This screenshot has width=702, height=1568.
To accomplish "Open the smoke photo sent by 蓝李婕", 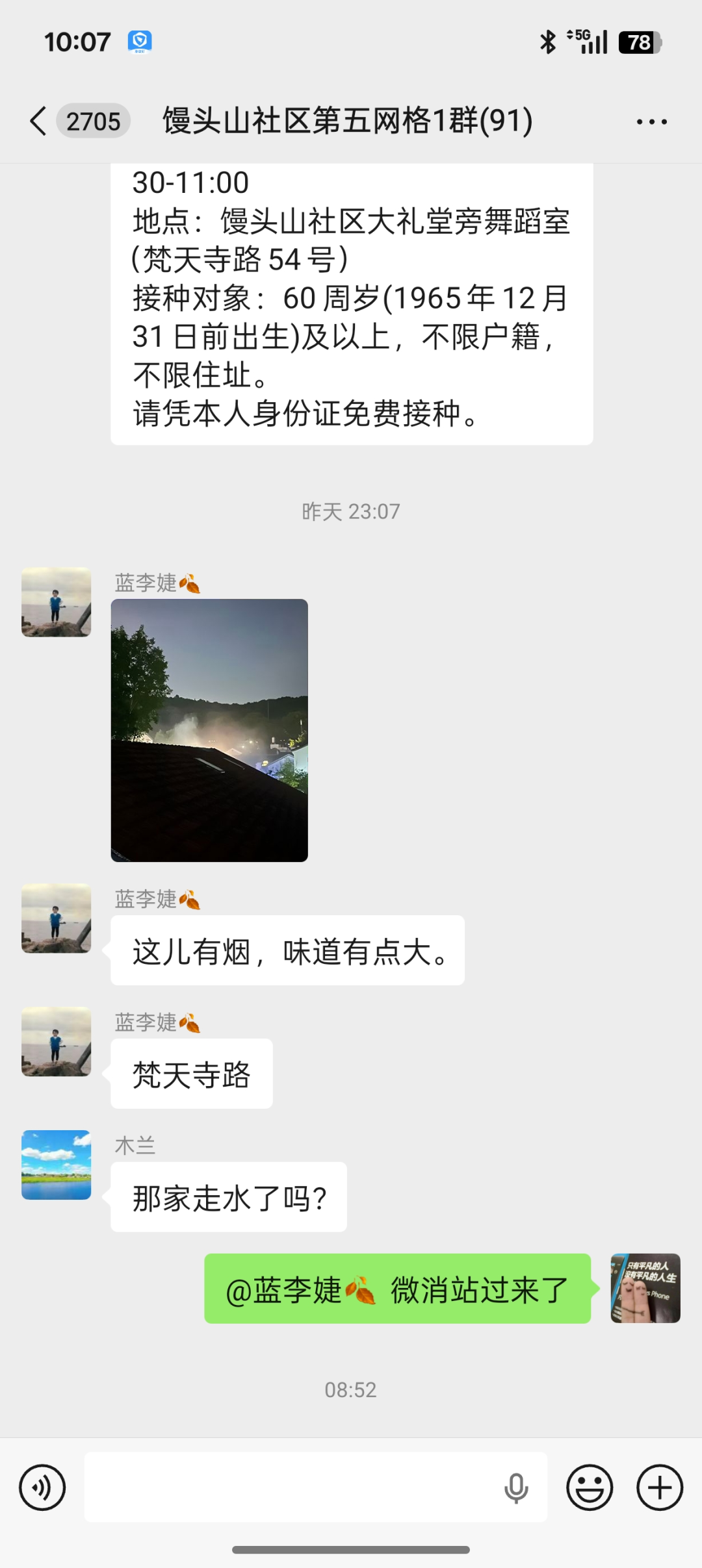I will (x=209, y=730).
